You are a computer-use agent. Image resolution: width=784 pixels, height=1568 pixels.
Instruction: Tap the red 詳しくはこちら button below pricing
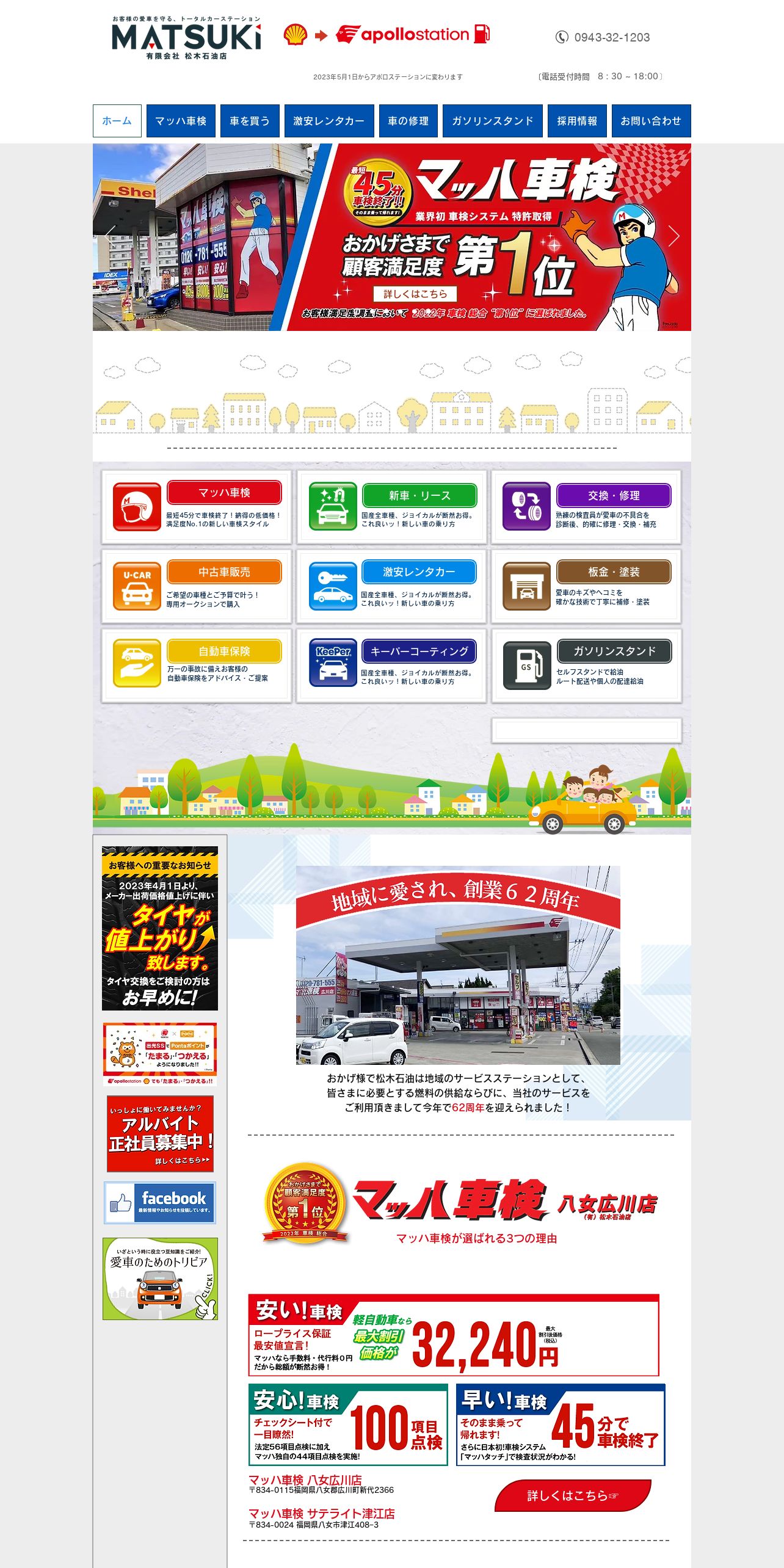[x=573, y=1495]
